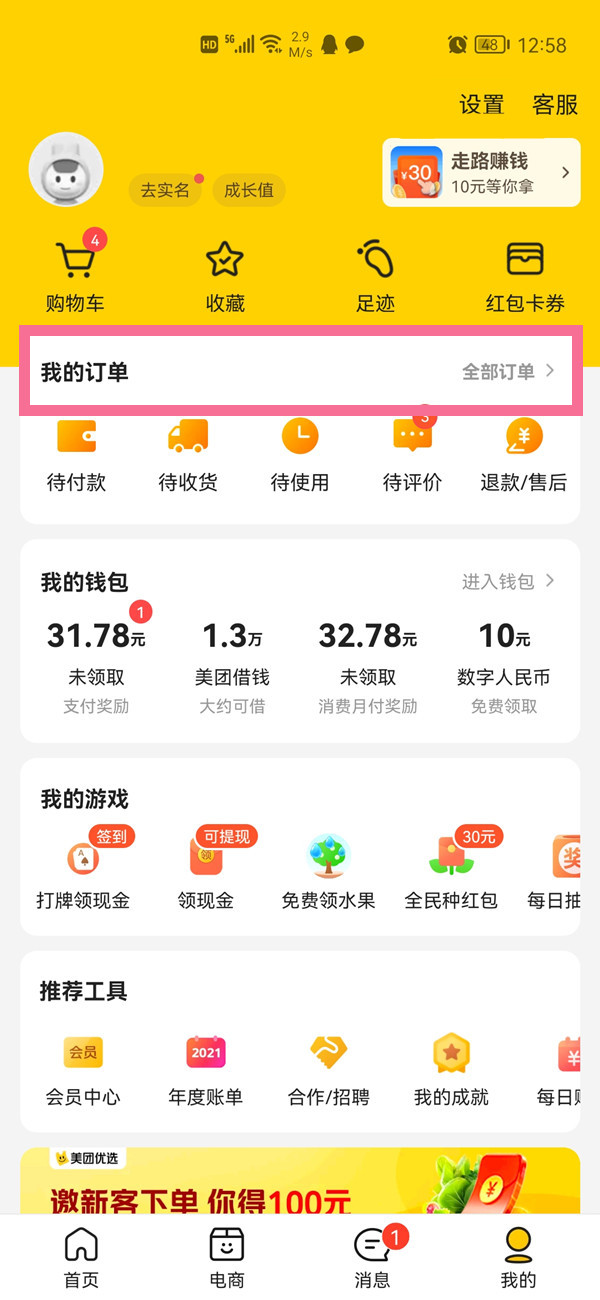This screenshot has height=1300, width=600.
Task: Open 待付款 pending payment orders
Action: tap(76, 455)
